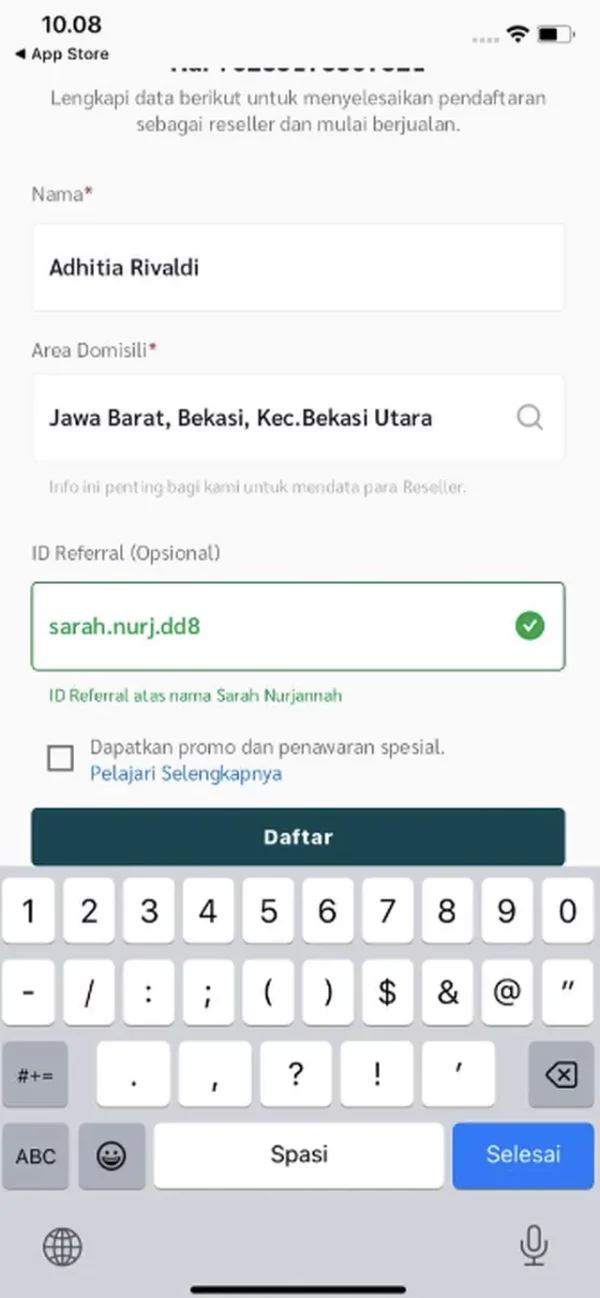Edit the Nama text field
The width and height of the screenshot is (600, 1298).
click(297, 267)
